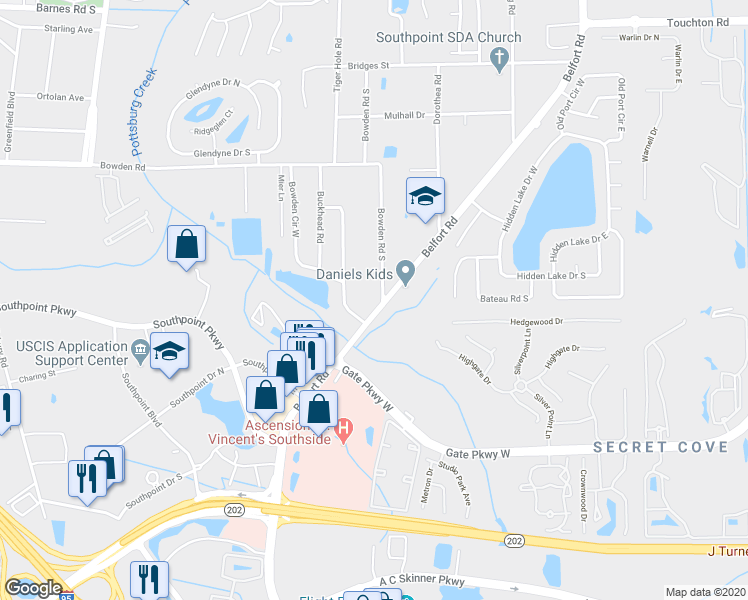This screenshot has width=748, height=600.
Task: Tap the Southpoint SDA Church place pin
Action: pos(499,60)
